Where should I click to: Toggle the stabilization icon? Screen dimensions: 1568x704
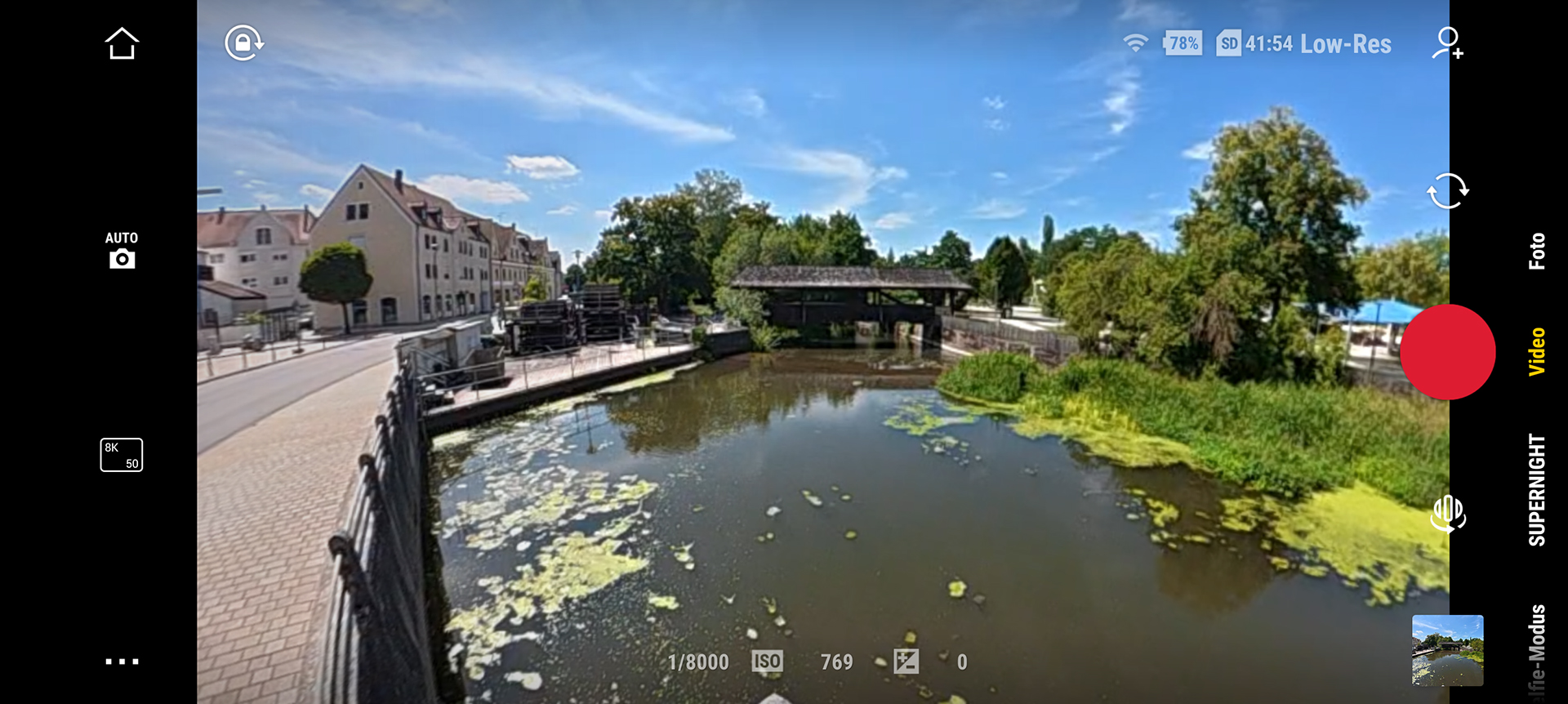pyautogui.click(x=1447, y=514)
